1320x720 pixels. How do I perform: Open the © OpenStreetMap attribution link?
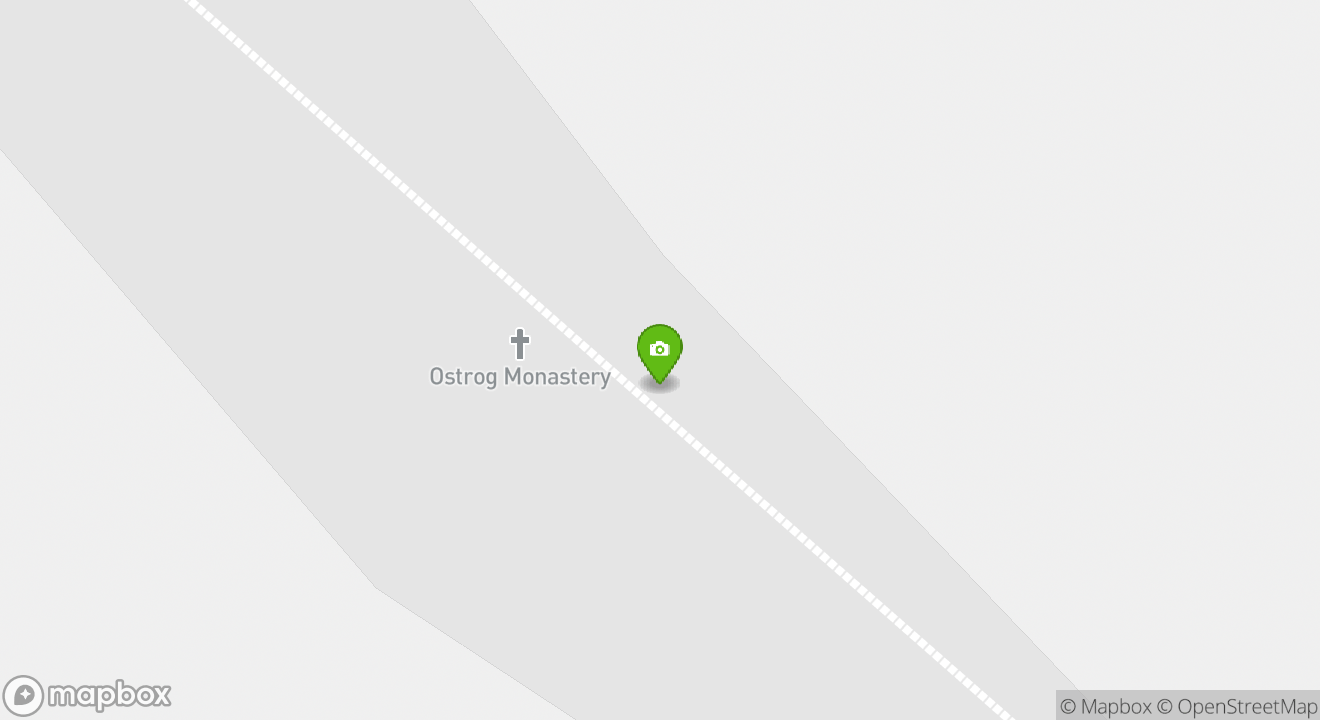(x=1237, y=707)
